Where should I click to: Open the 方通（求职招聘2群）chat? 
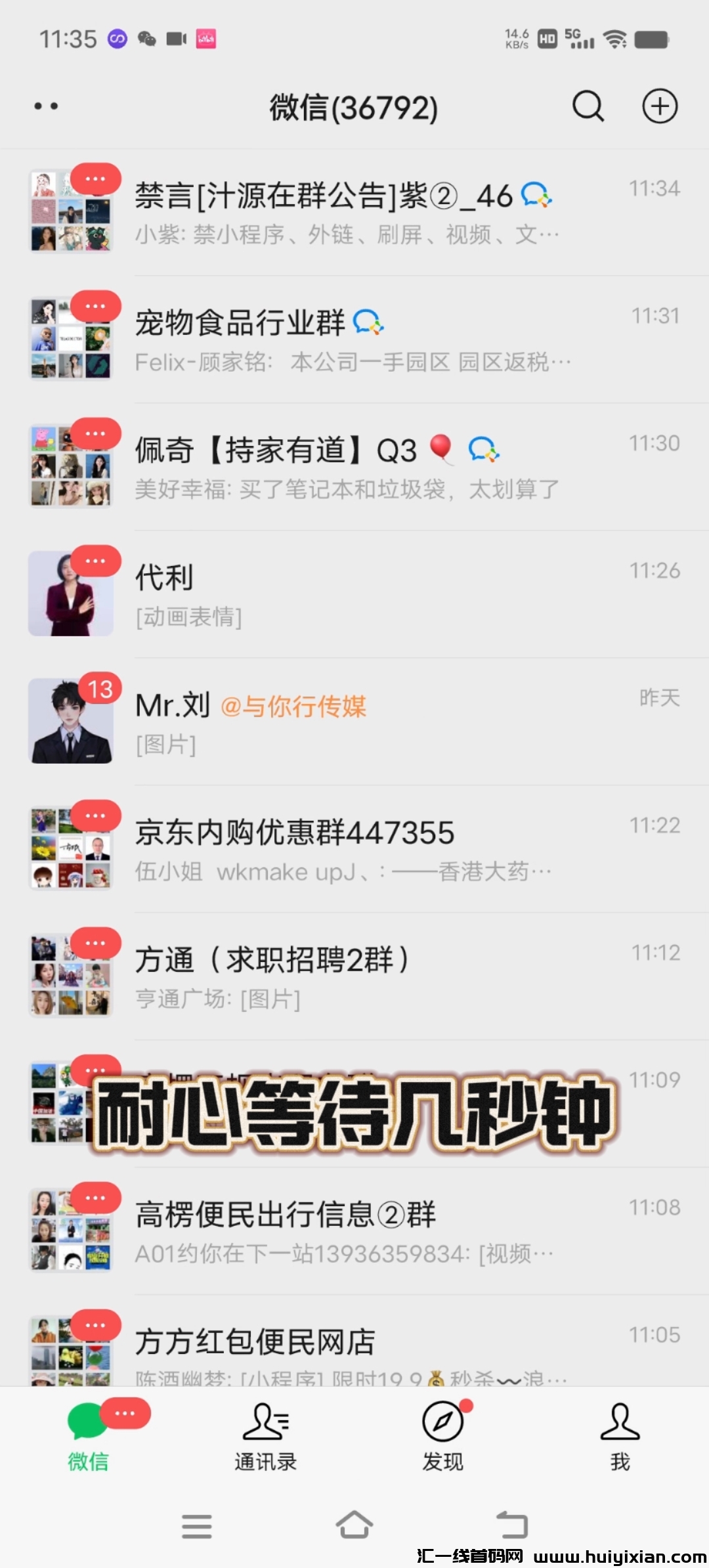[x=354, y=977]
